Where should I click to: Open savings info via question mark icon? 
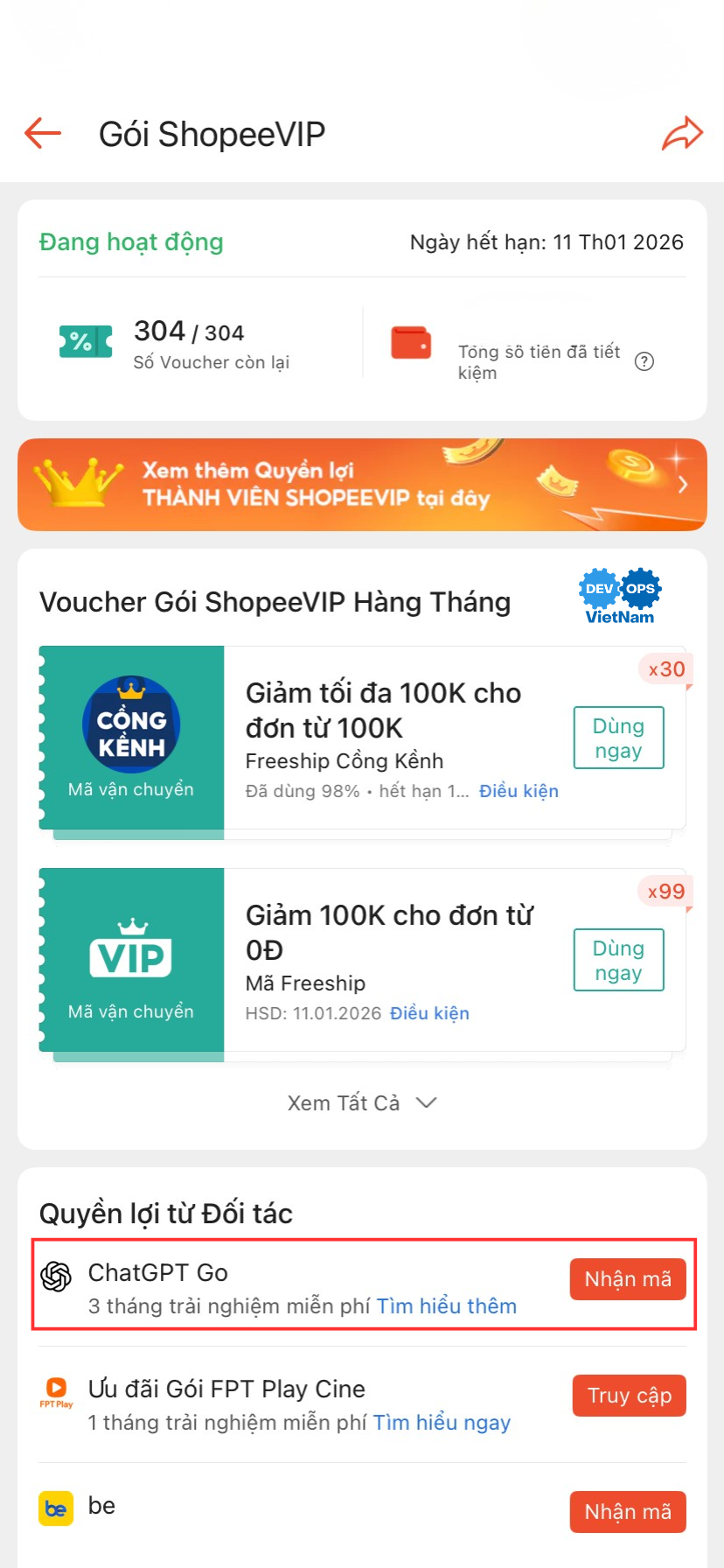coord(647,360)
